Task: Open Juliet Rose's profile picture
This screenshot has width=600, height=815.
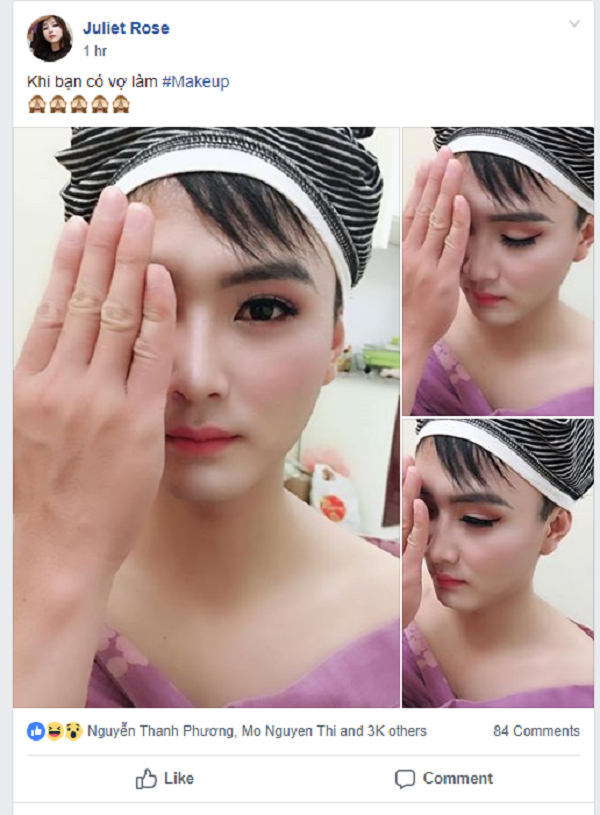Action: pyautogui.click(x=48, y=38)
